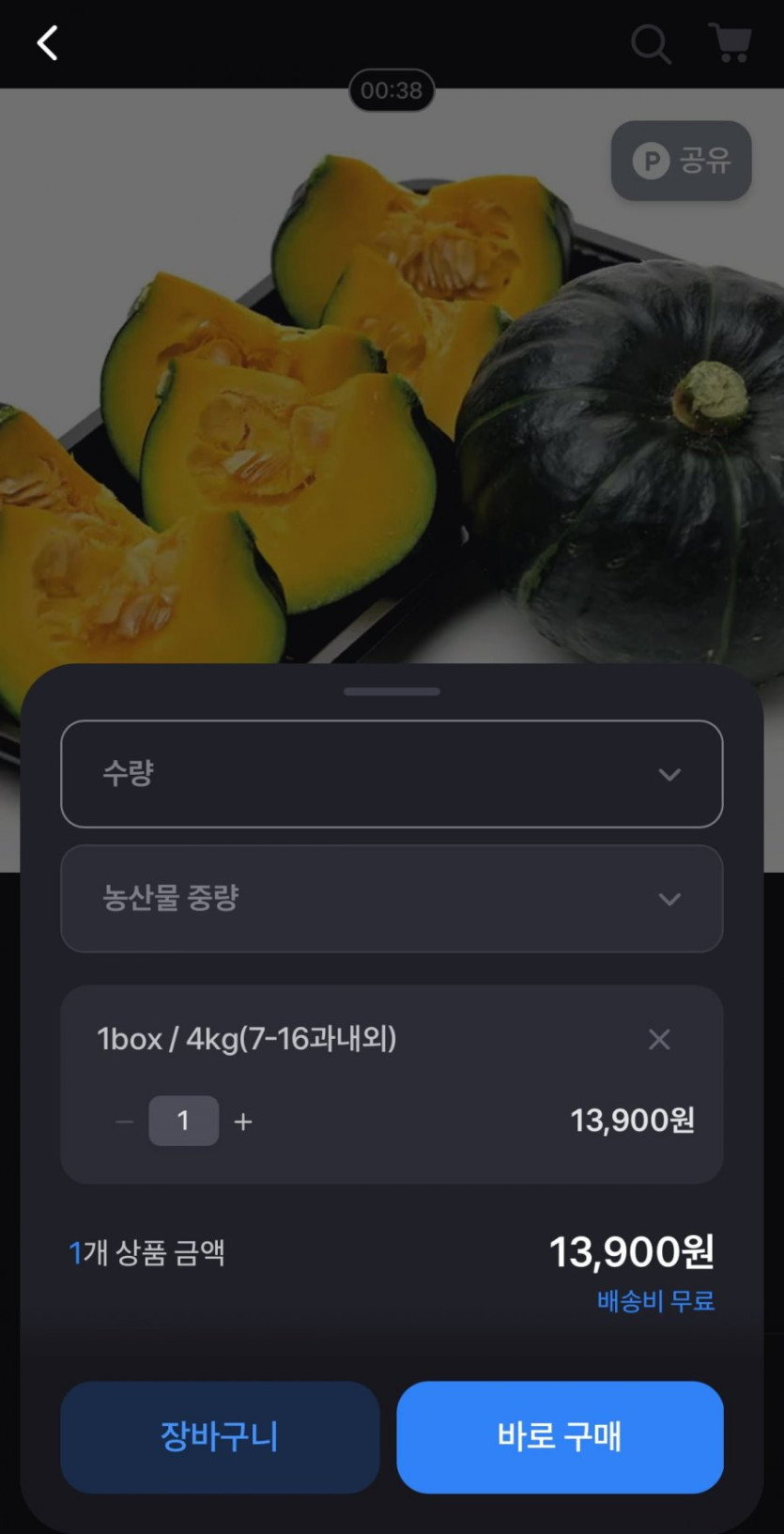Select 바로 구매 to buy now
This screenshot has height=1534, width=784.
560,1436
